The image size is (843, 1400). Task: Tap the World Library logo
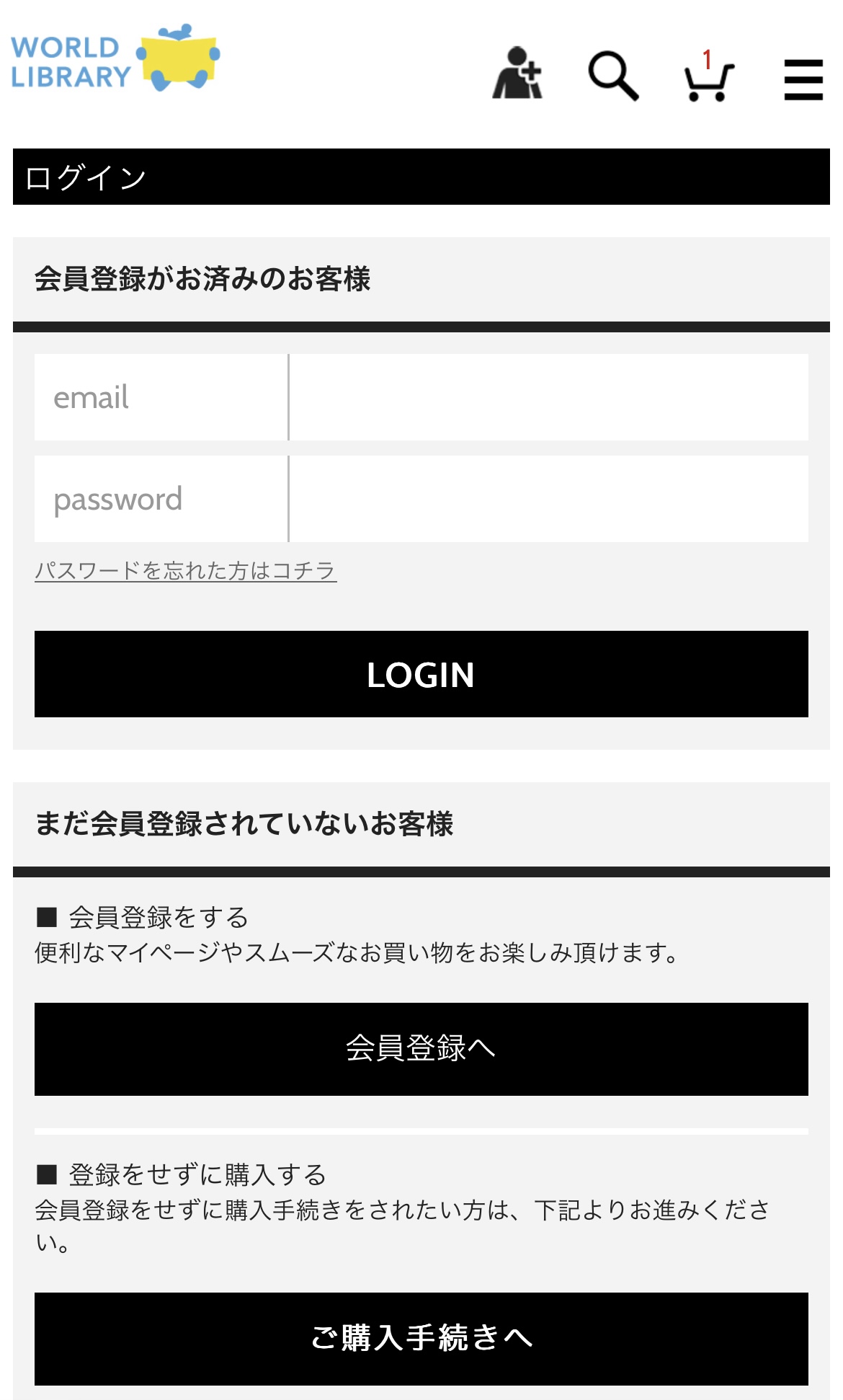pos(115,58)
